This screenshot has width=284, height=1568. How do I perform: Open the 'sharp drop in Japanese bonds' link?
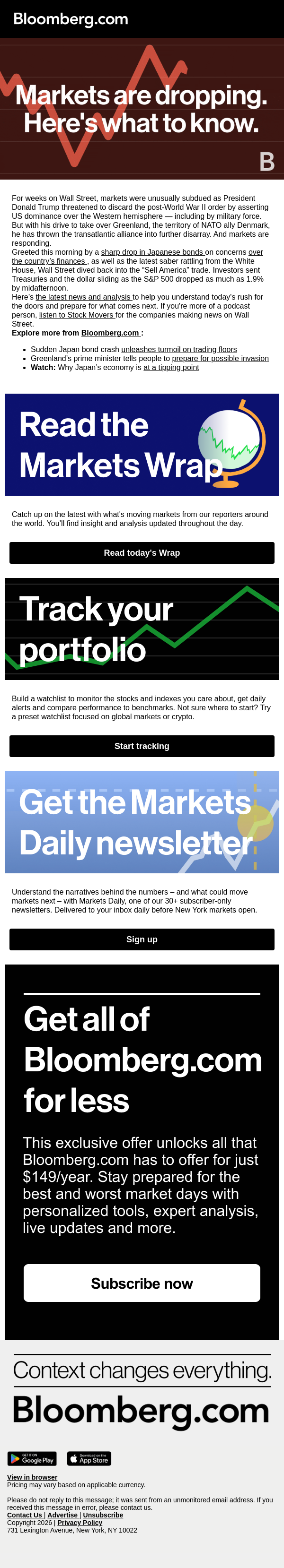tap(152, 252)
